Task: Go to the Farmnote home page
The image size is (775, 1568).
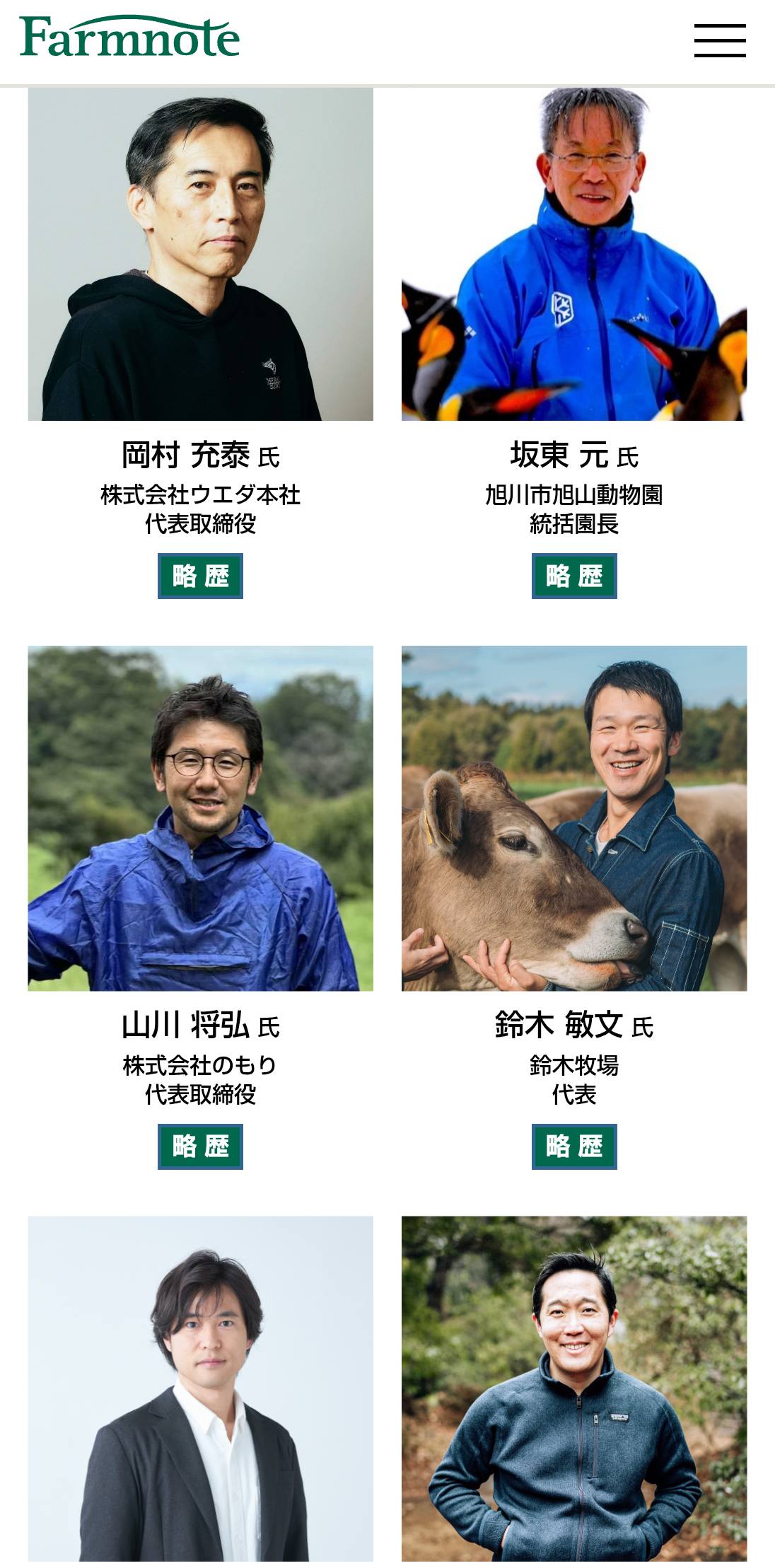Action: click(129, 37)
